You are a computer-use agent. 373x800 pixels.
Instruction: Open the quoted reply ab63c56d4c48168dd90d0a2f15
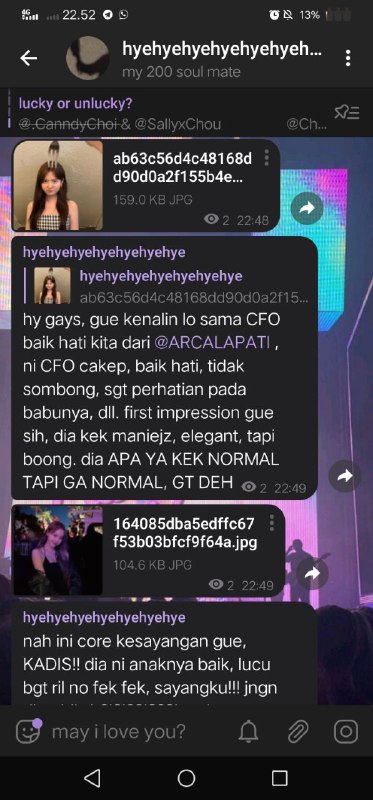[171, 286]
